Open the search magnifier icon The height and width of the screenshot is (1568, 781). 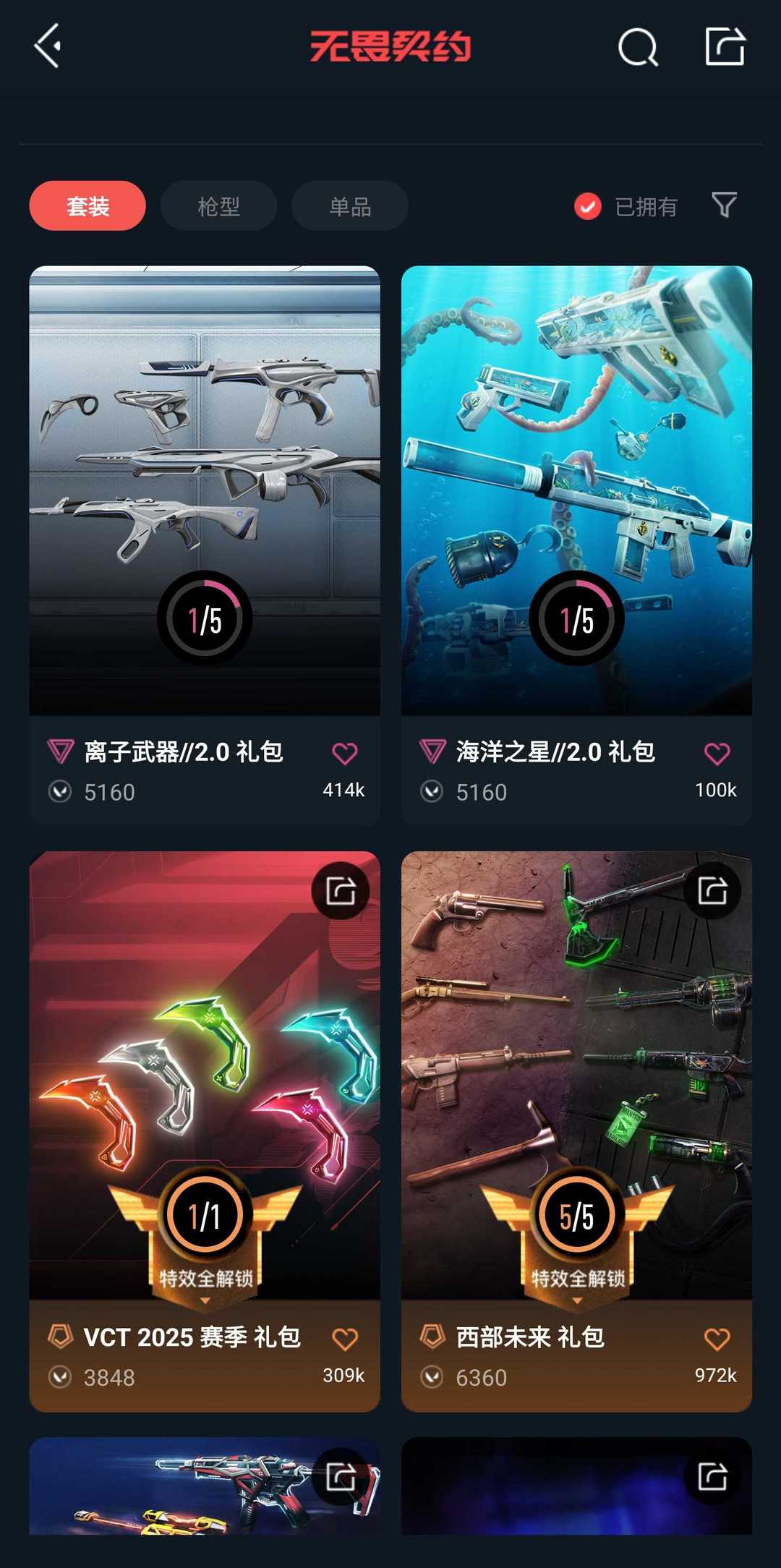point(638,47)
